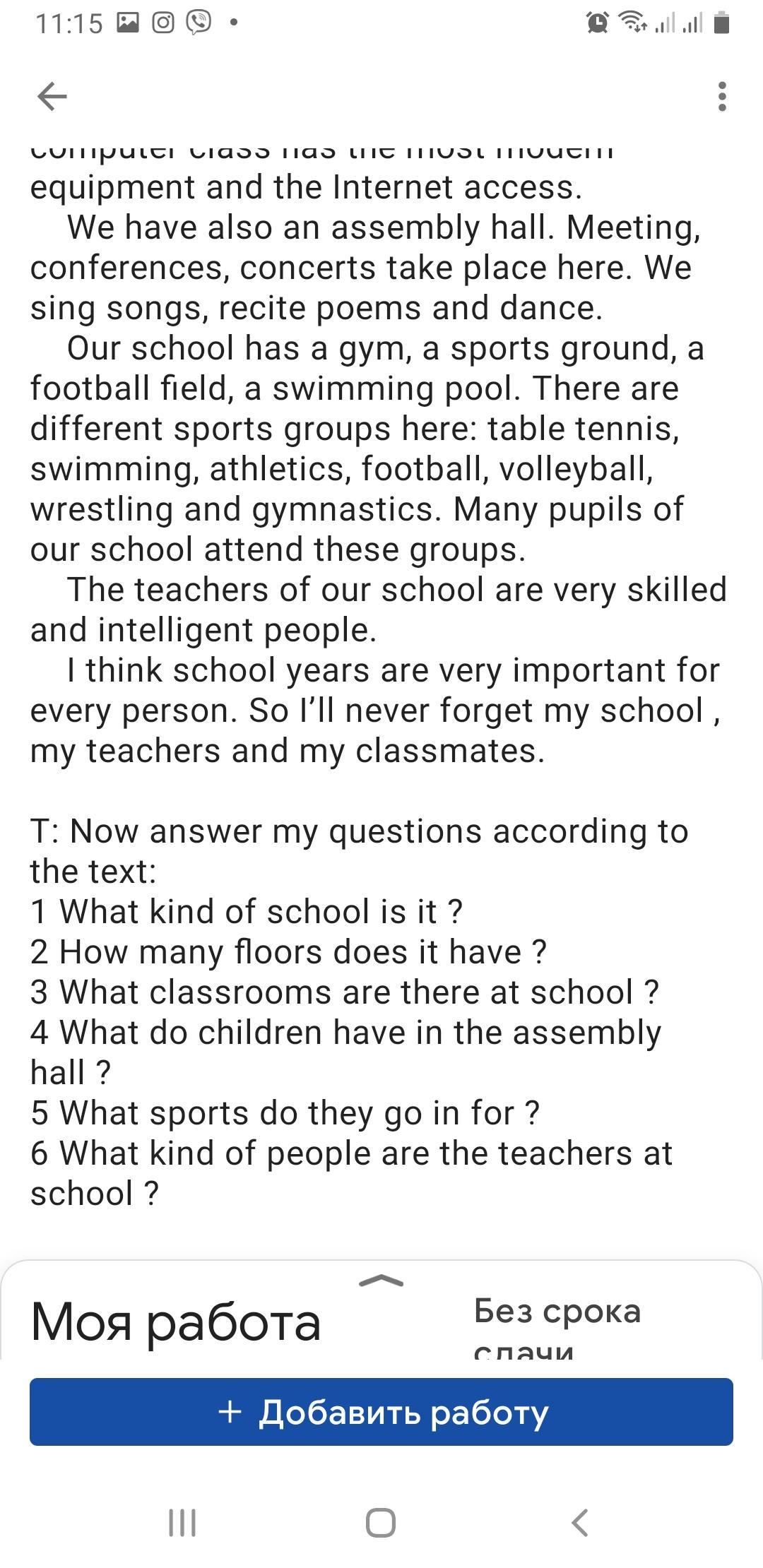Open recent apps from navigation bar
Viewport: 763px width, 1568px height.
(x=182, y=1522)
